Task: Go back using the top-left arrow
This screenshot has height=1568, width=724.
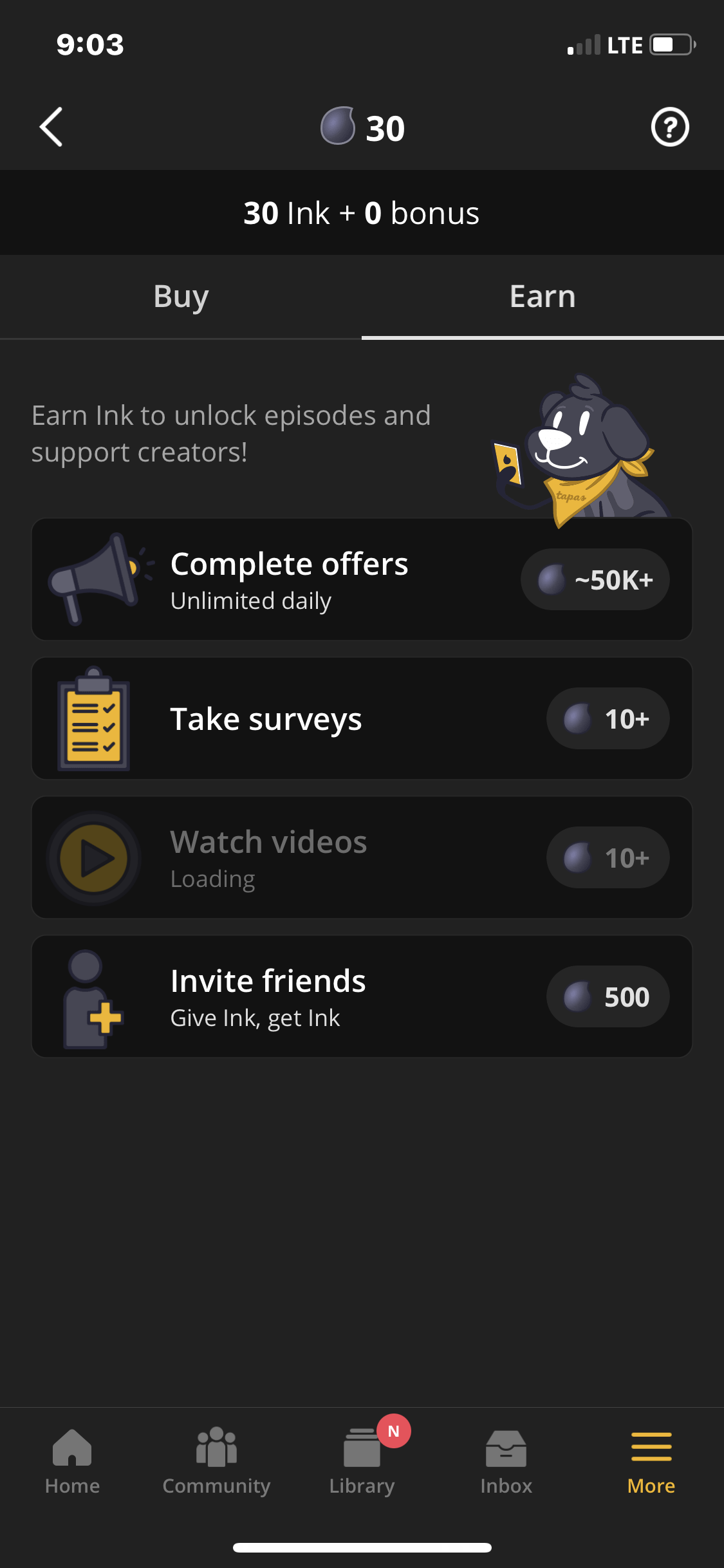Action: click(51, 127)
